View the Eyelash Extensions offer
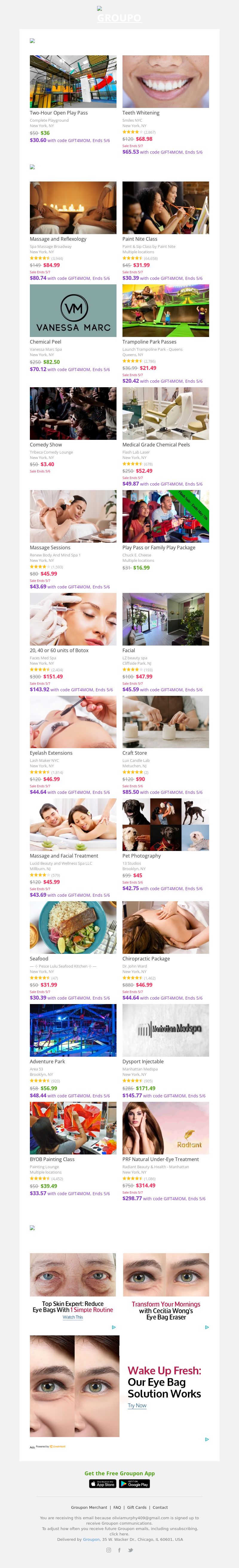 tap(73, 722)
